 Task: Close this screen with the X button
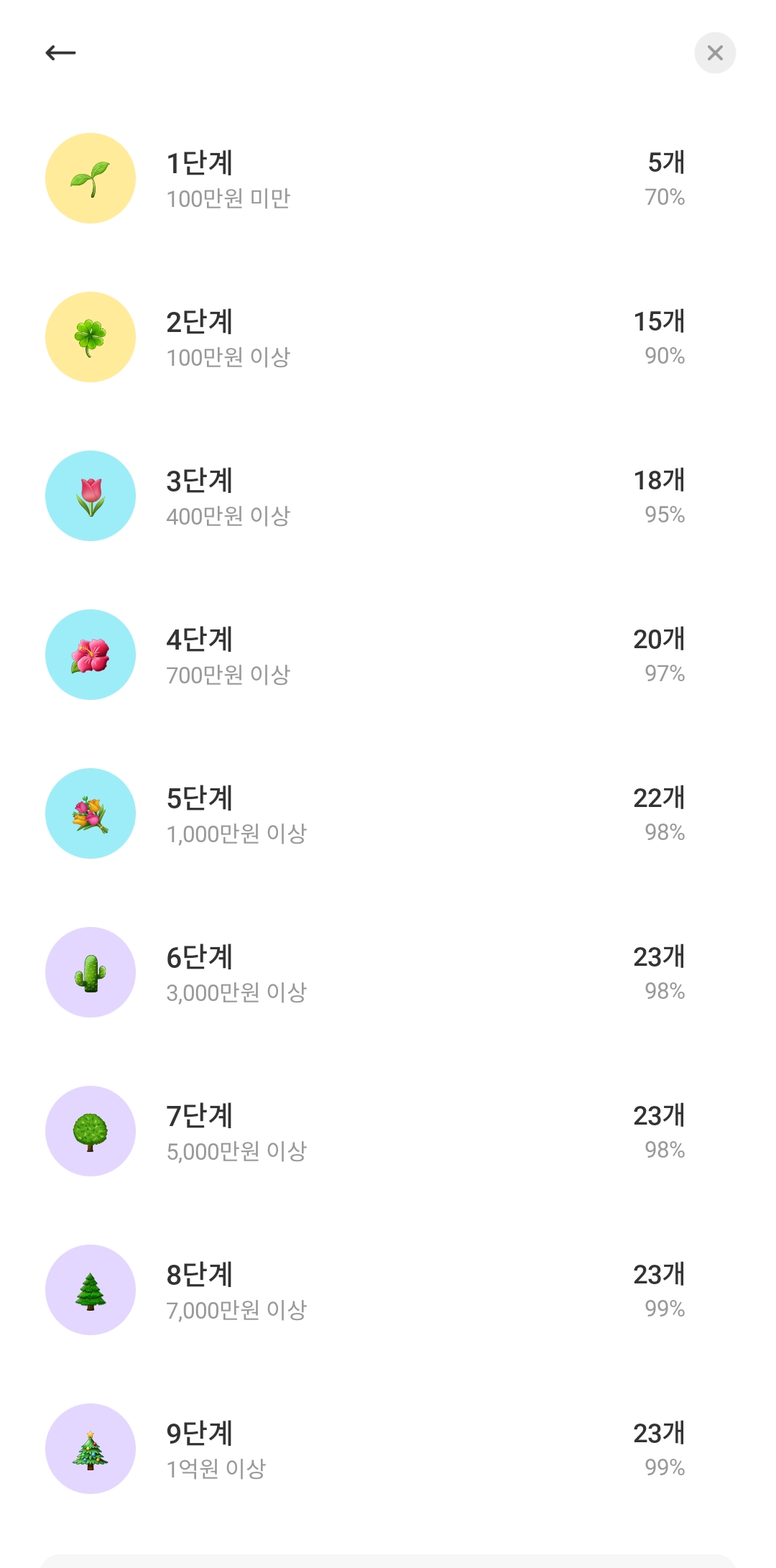point(715,52)
